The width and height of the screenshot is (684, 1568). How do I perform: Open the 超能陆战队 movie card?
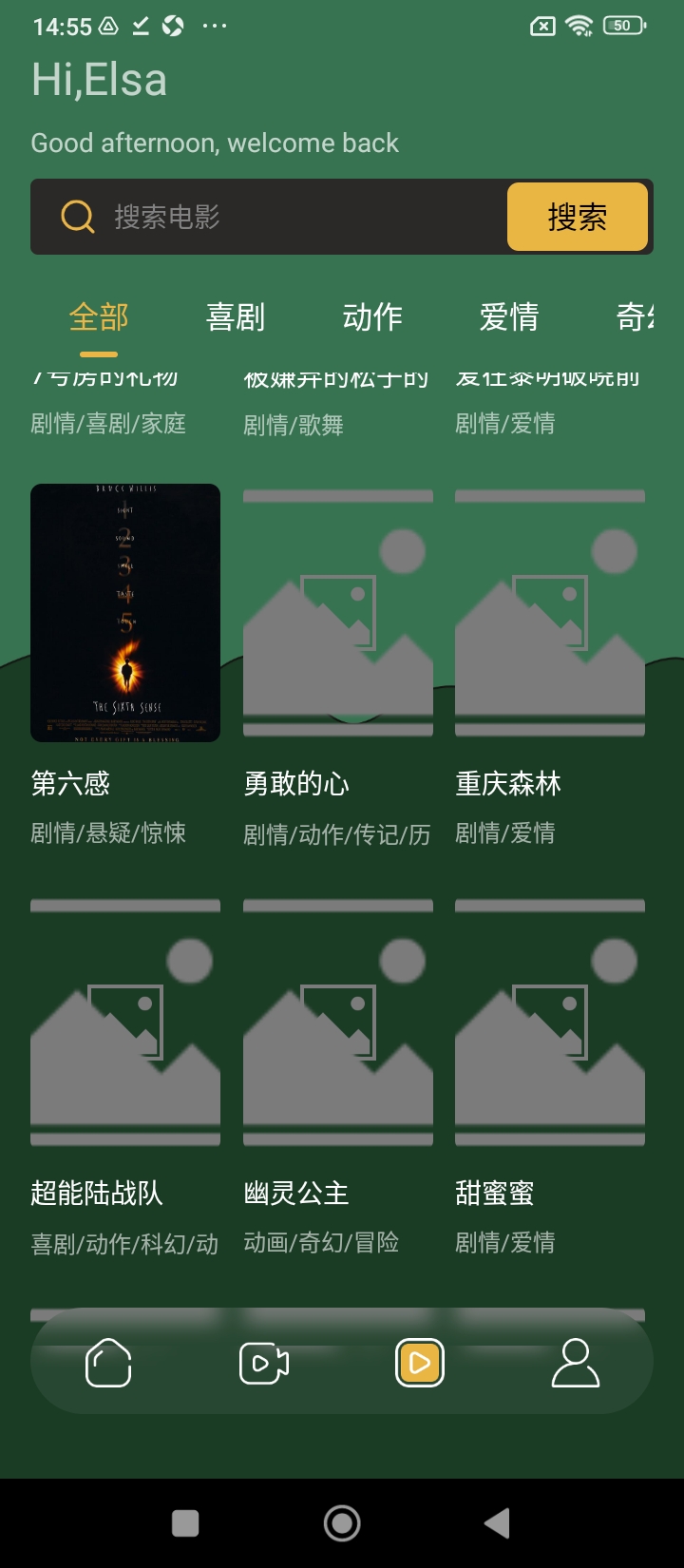click(x=125, y=1023)
